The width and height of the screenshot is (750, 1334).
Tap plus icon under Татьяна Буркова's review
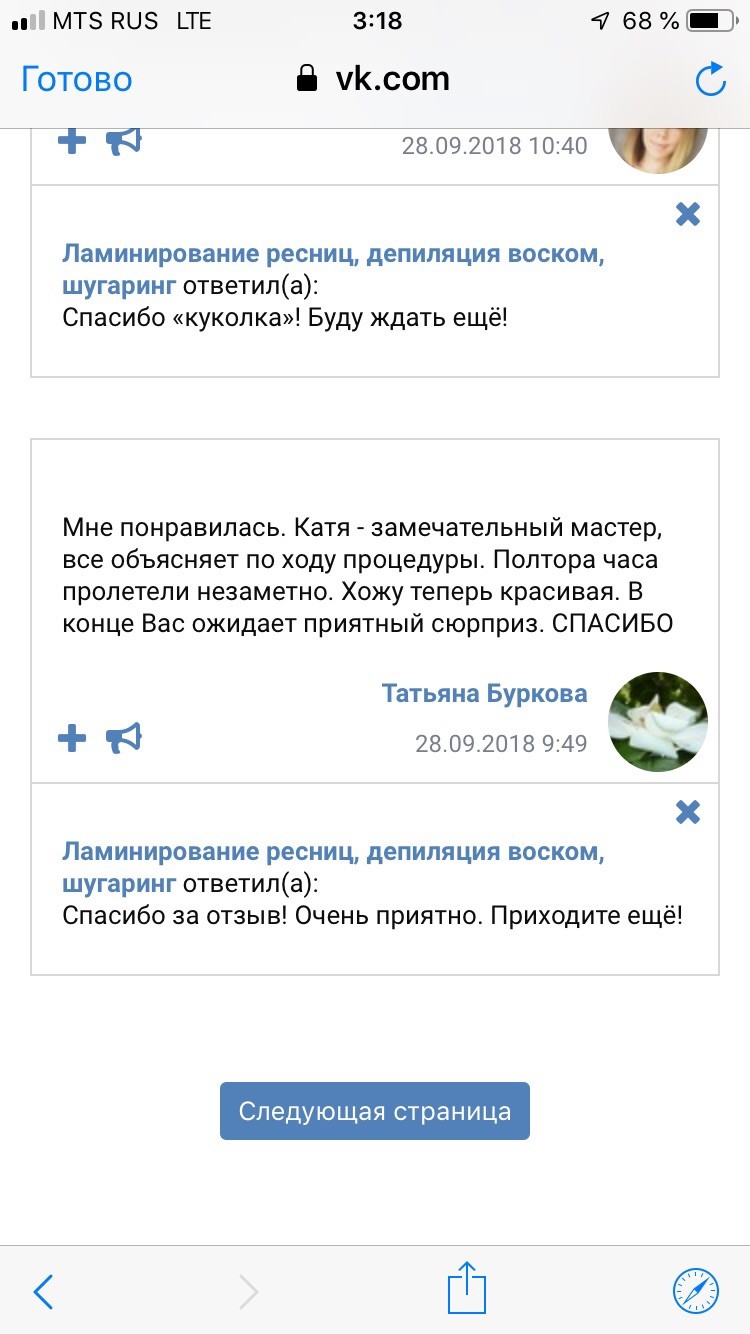(72, 739)
